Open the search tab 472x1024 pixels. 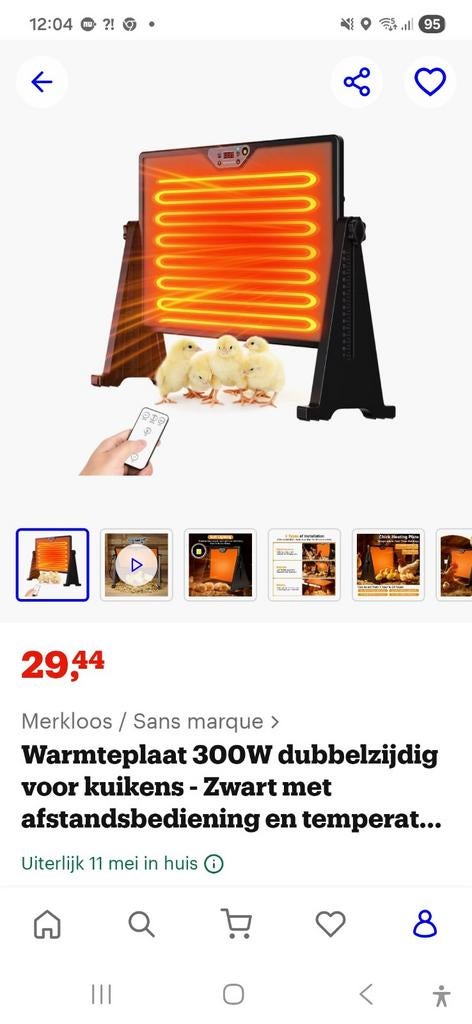[x=141, y=924]
